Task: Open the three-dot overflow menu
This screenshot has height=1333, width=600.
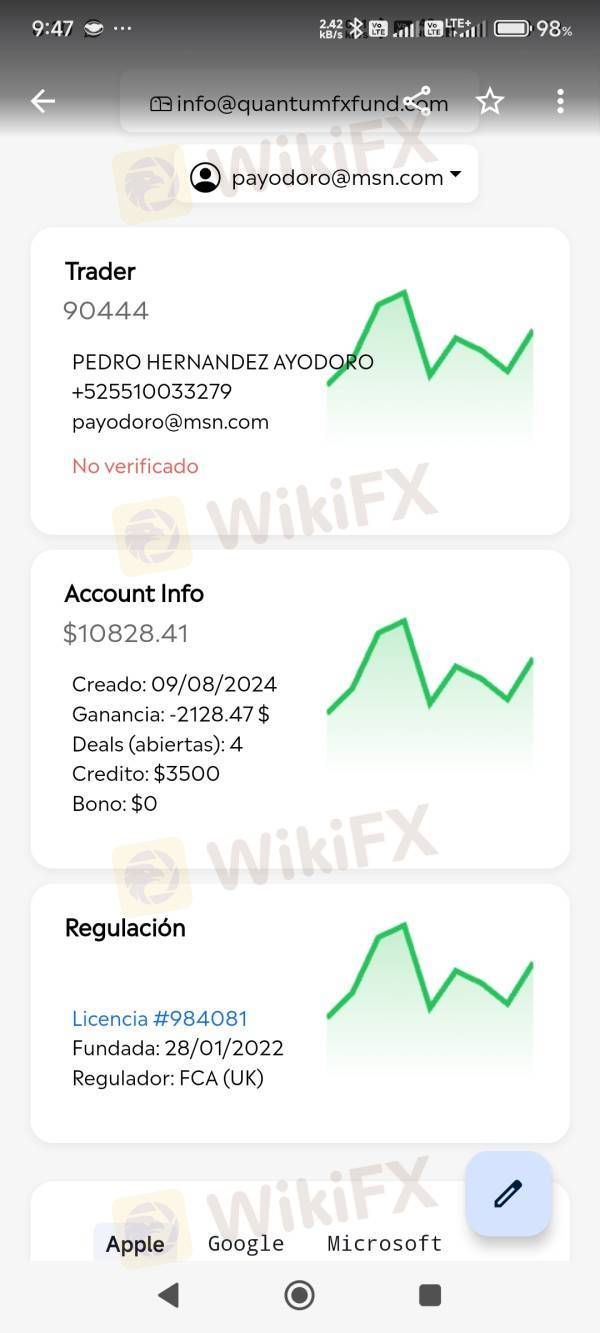Action: point(560,101)
